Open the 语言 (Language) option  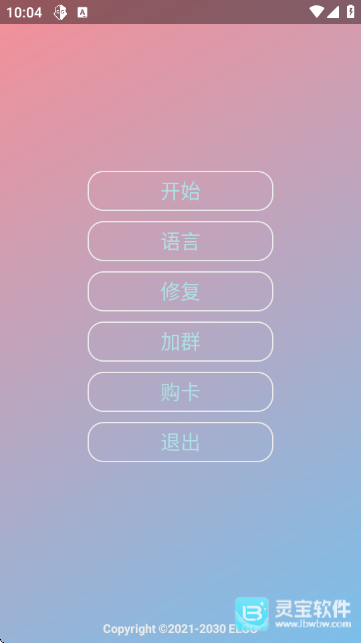180,241
